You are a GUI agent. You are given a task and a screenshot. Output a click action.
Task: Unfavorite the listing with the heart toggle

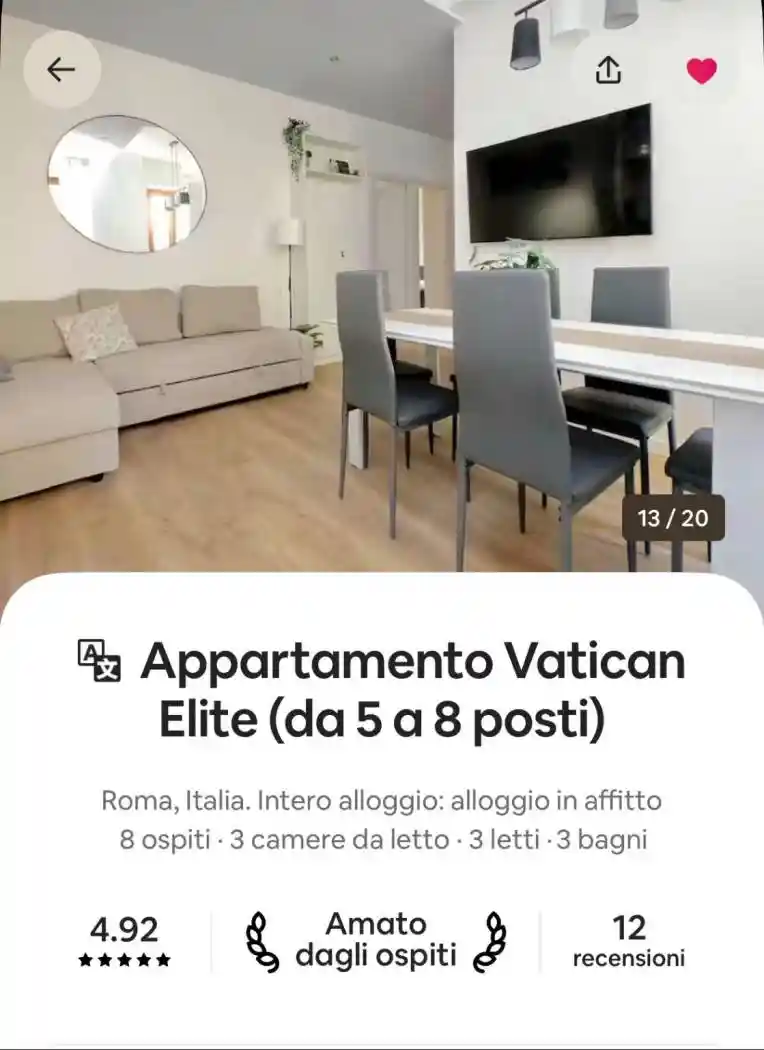coord(700,70)
